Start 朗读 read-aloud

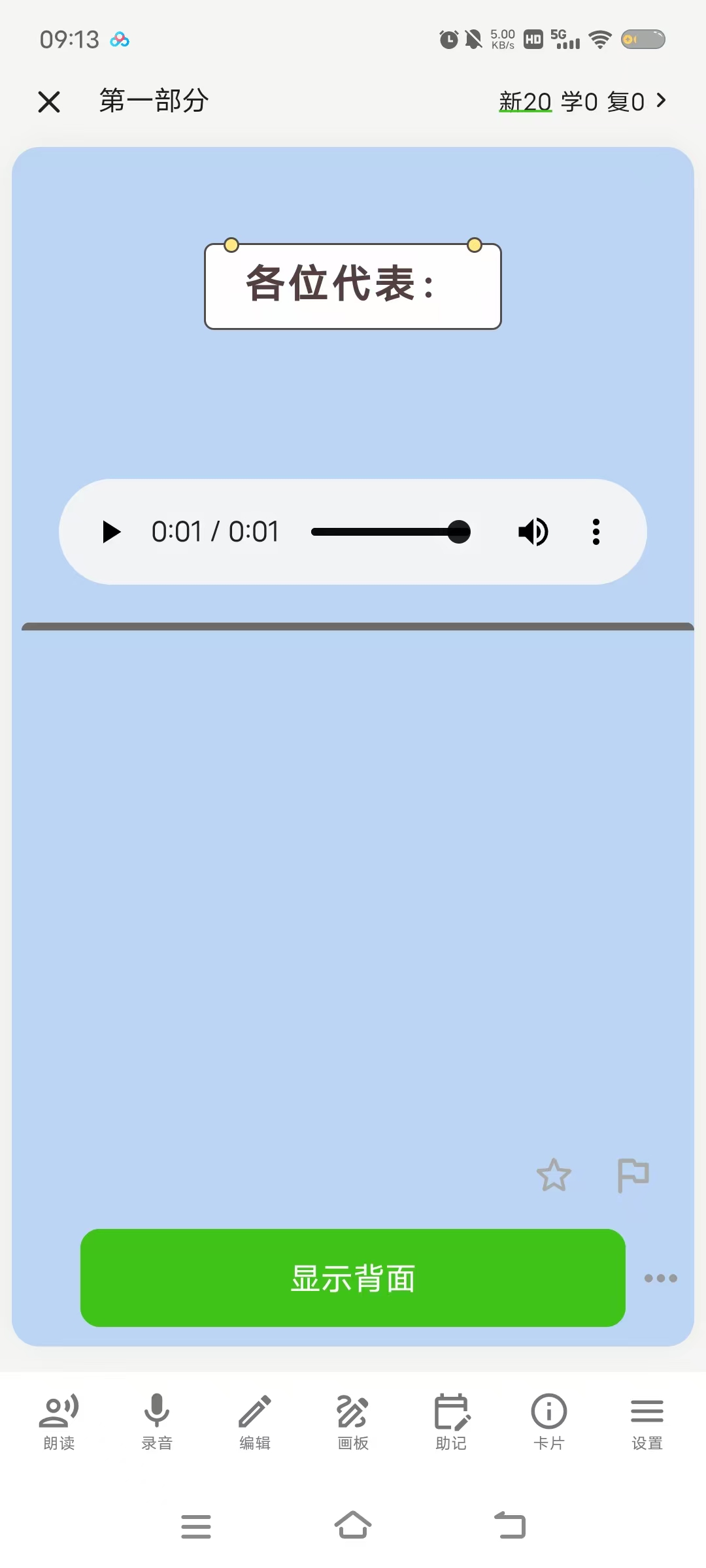click(59, 1422)
